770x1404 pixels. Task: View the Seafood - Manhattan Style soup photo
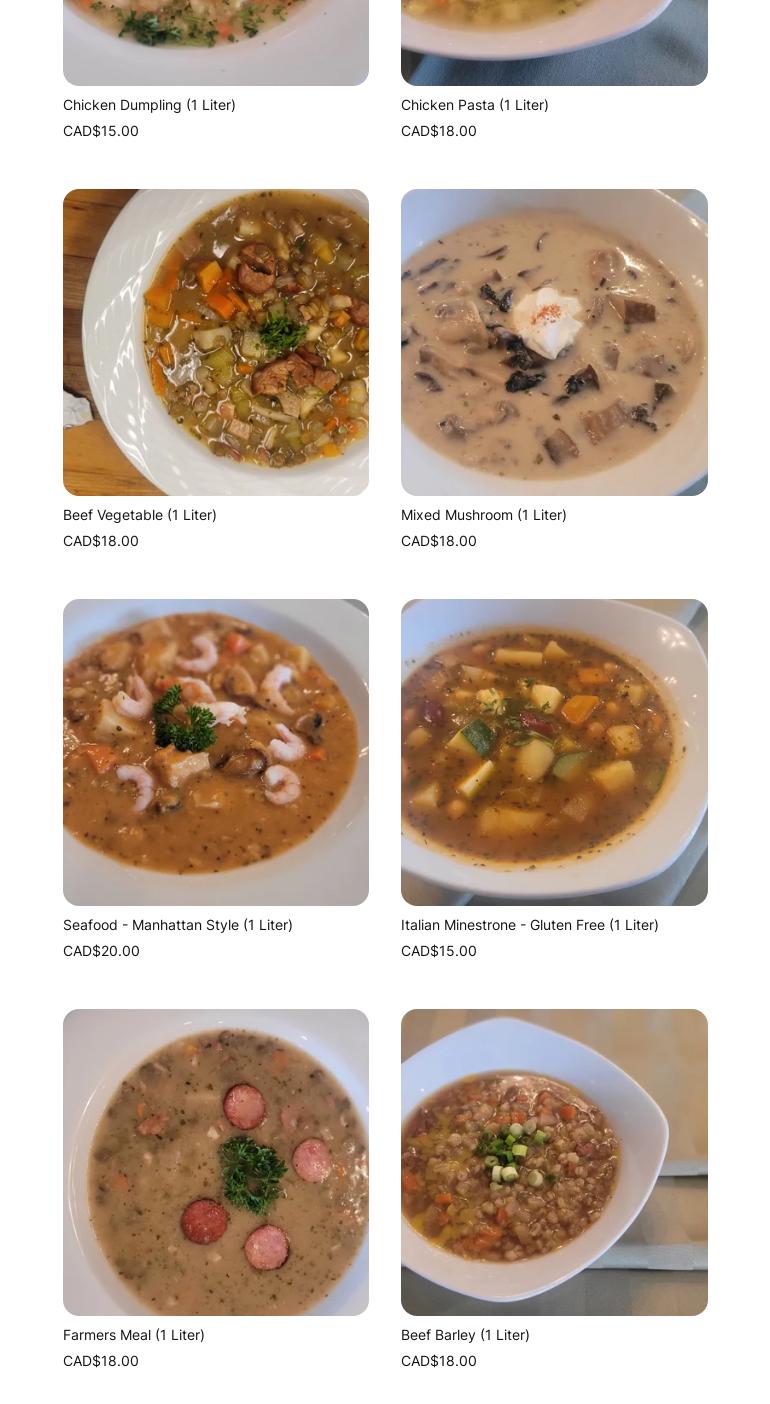click(216, 752)
